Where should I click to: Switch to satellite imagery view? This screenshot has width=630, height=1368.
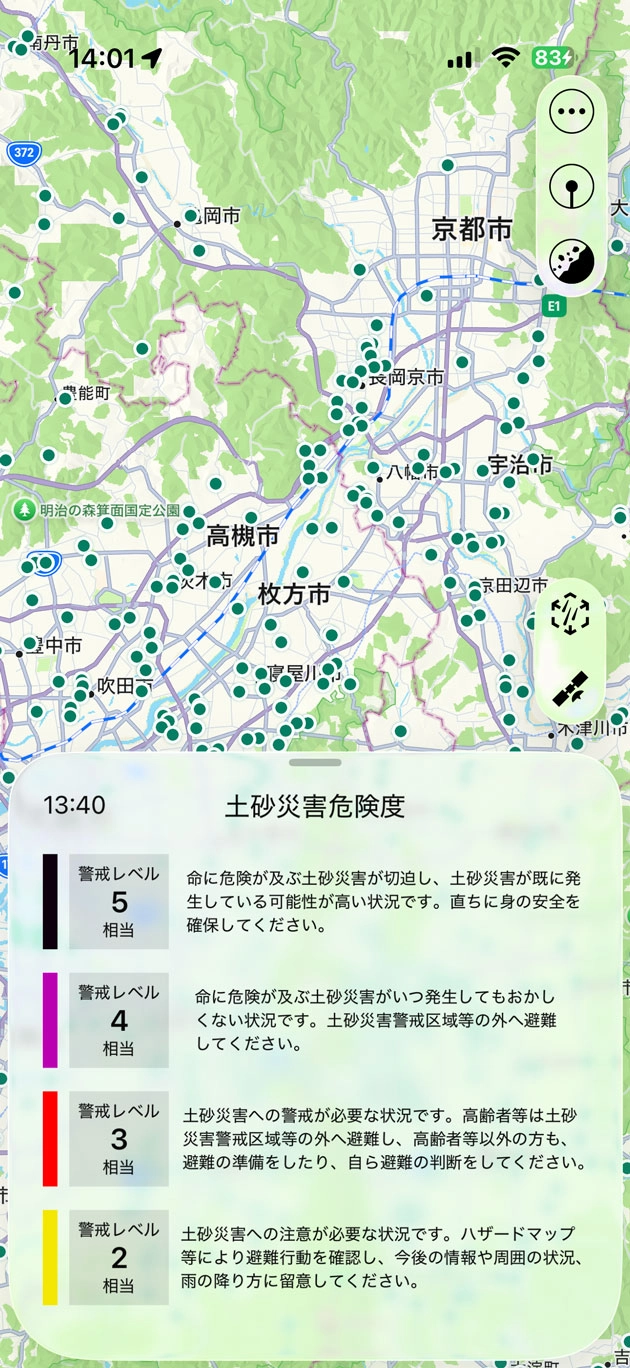tap(570, 688)
